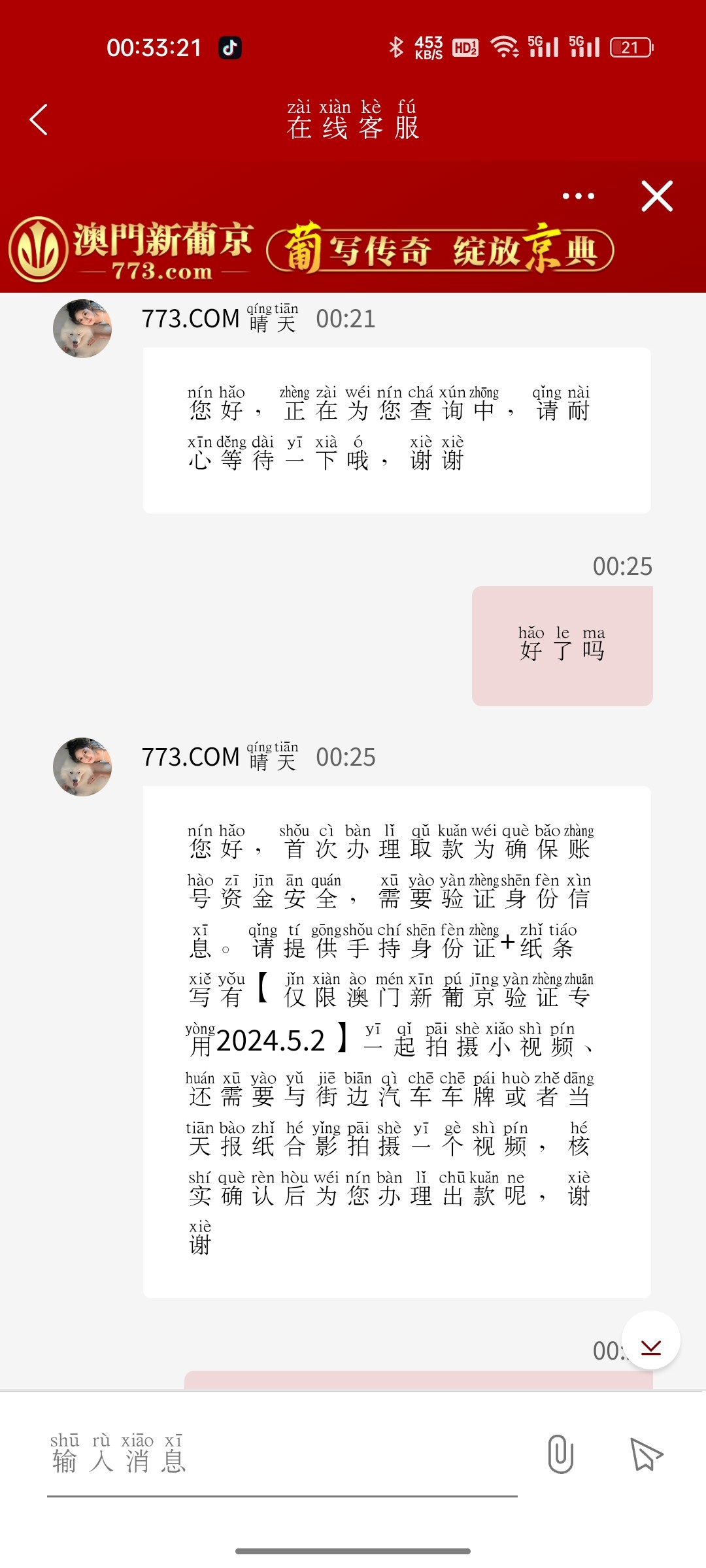Close the customer service chat window

[x=657, y=196]
